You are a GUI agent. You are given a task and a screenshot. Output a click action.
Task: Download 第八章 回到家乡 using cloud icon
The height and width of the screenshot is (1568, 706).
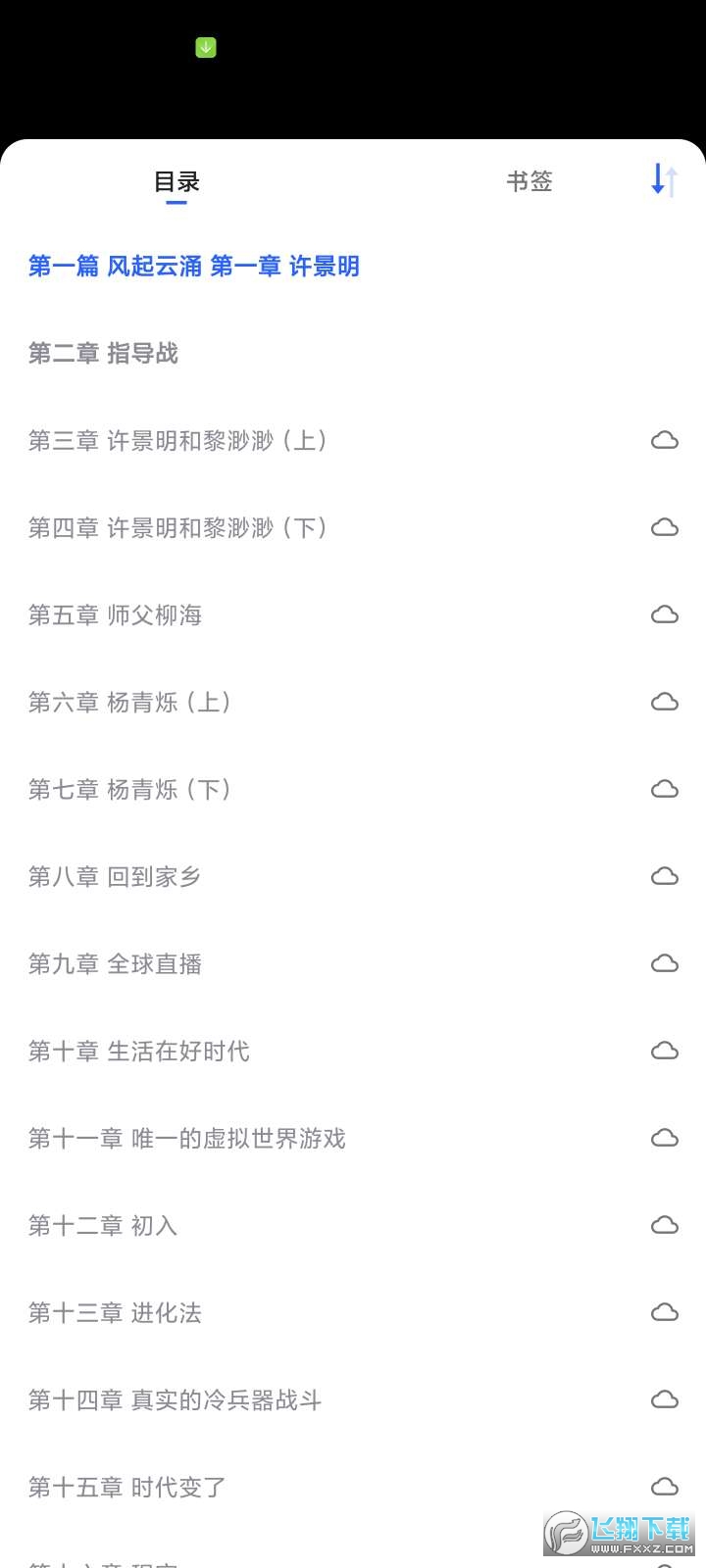click(665, 876)
